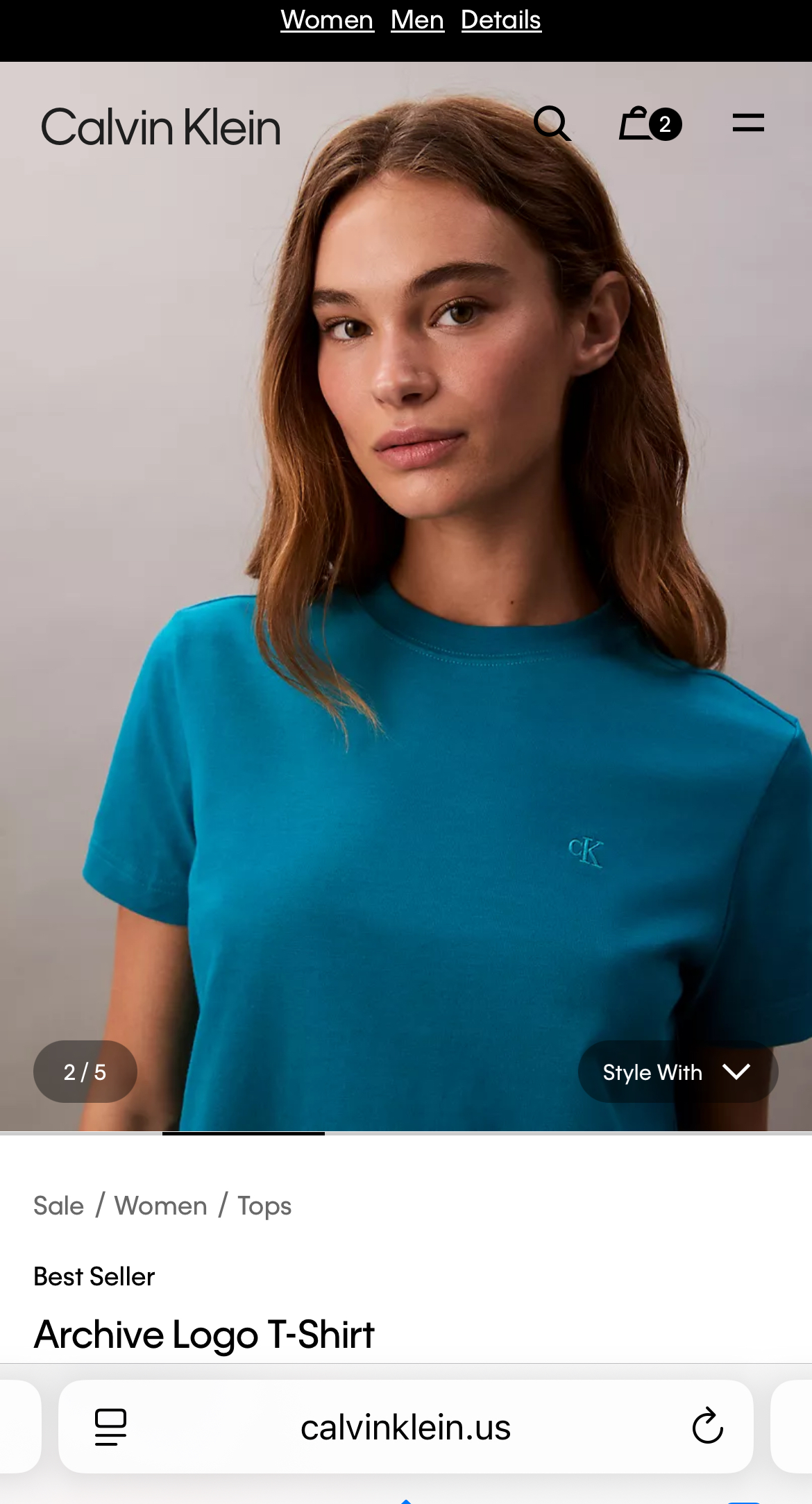Expand the Style With dropdown

[677, 1072]
